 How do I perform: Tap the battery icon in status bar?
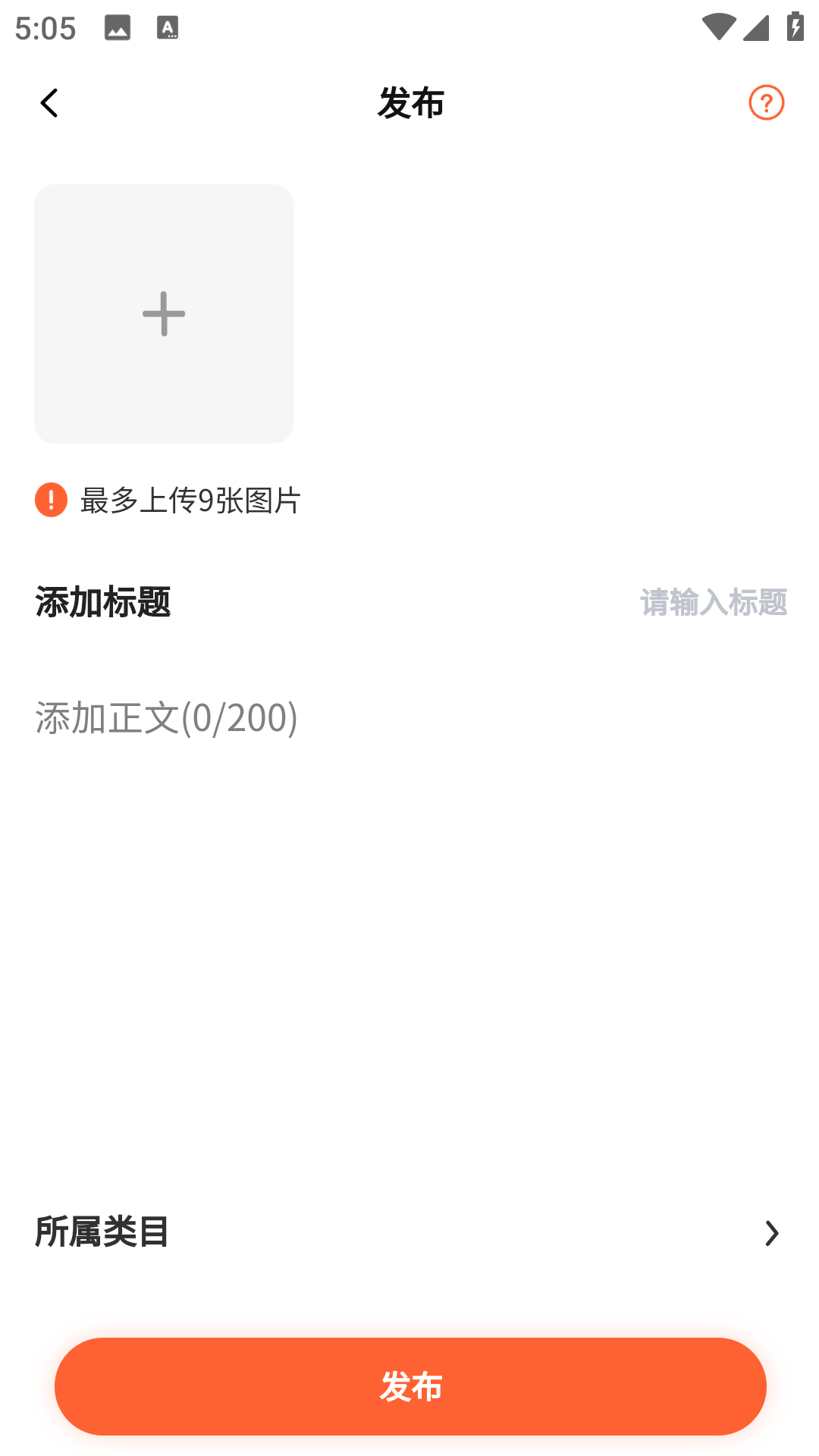coord(795,25)
